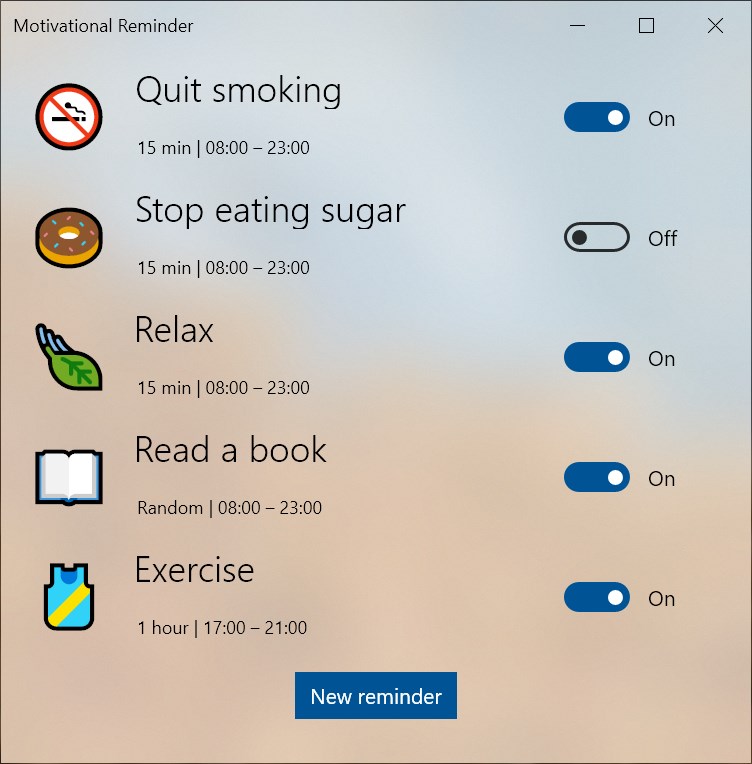Disable the Relax reminder switch
The image size is (752, 764).
coord(597,358)
